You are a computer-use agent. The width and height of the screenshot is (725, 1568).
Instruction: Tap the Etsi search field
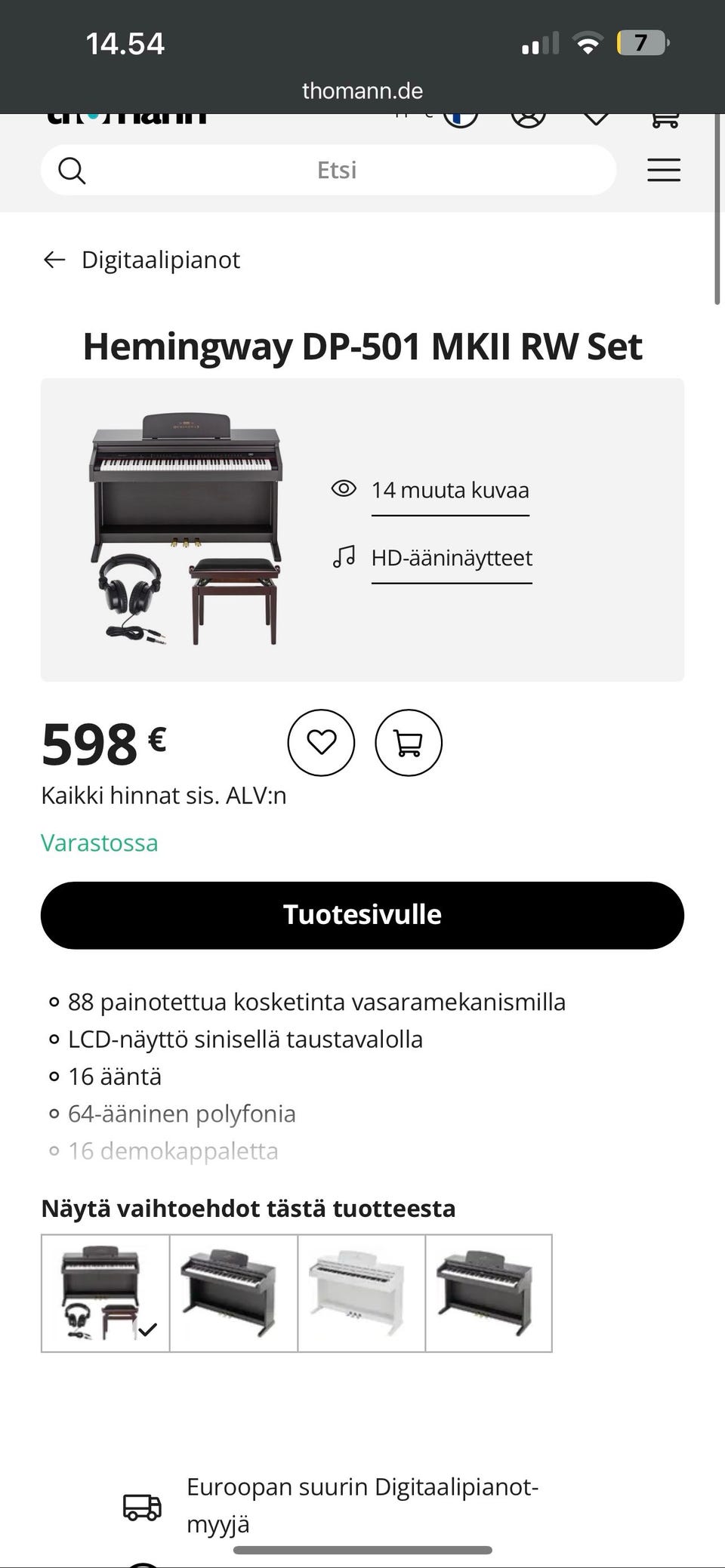tap(338, 170)
